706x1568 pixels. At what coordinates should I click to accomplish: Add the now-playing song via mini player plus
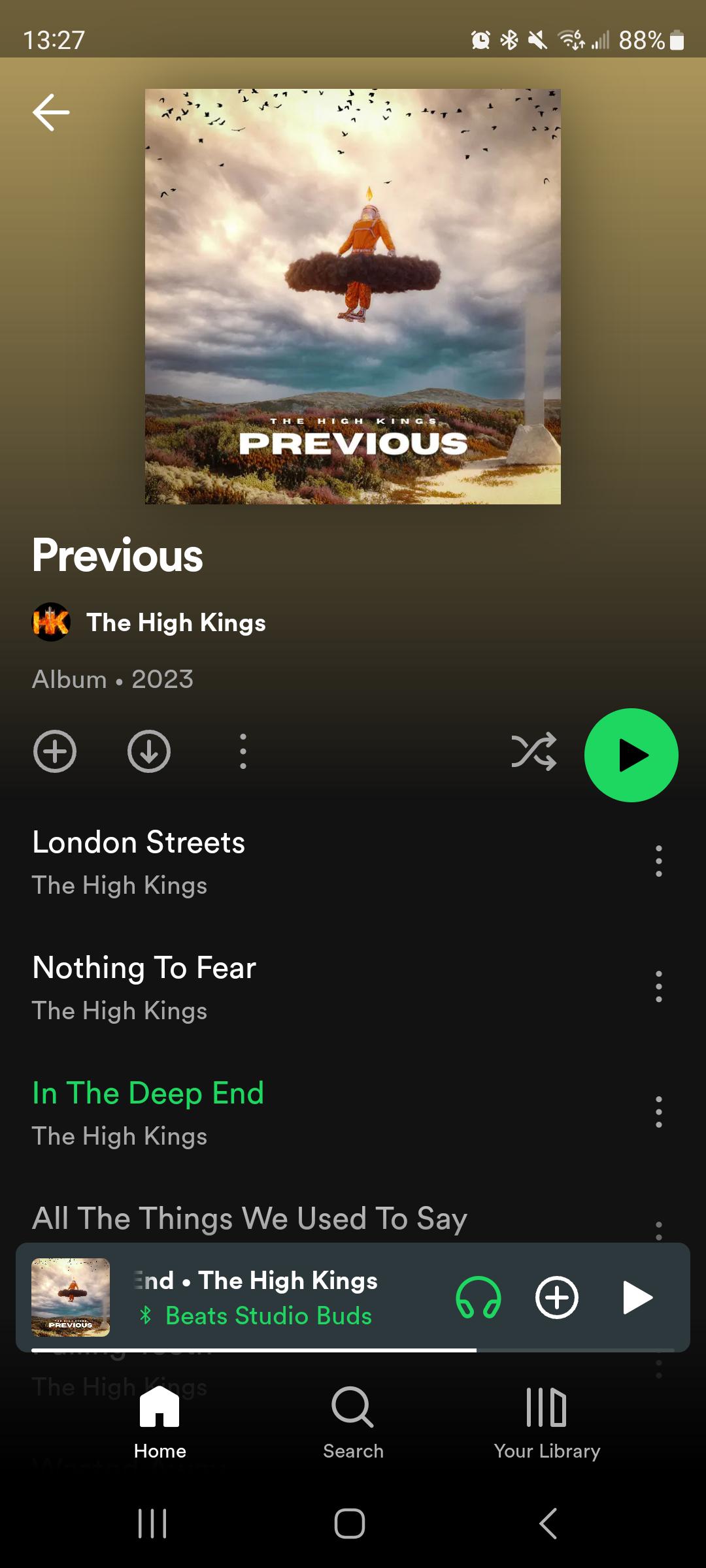[557, 1298]
